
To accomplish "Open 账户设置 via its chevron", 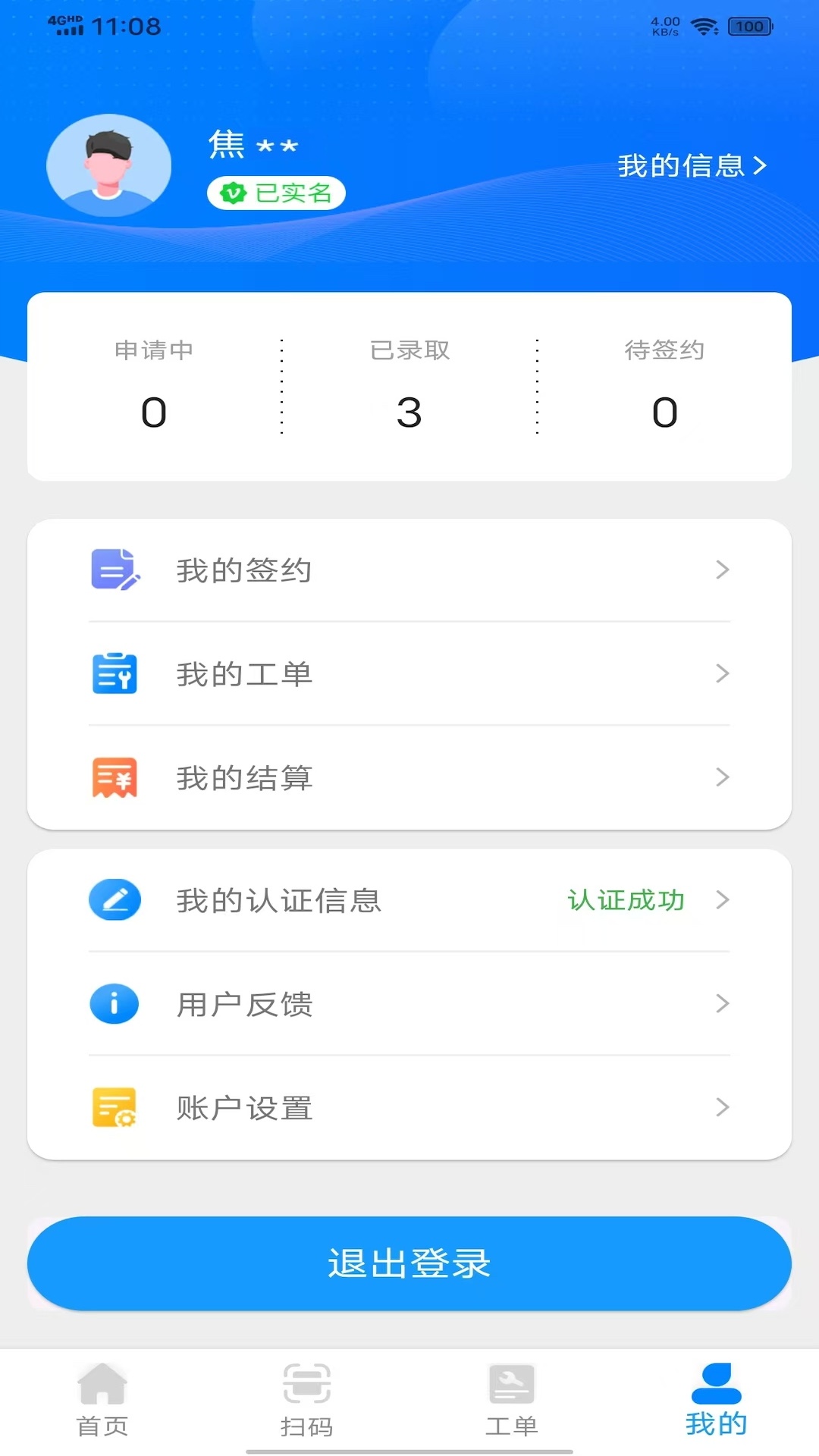I will [x=721, y=1108].
